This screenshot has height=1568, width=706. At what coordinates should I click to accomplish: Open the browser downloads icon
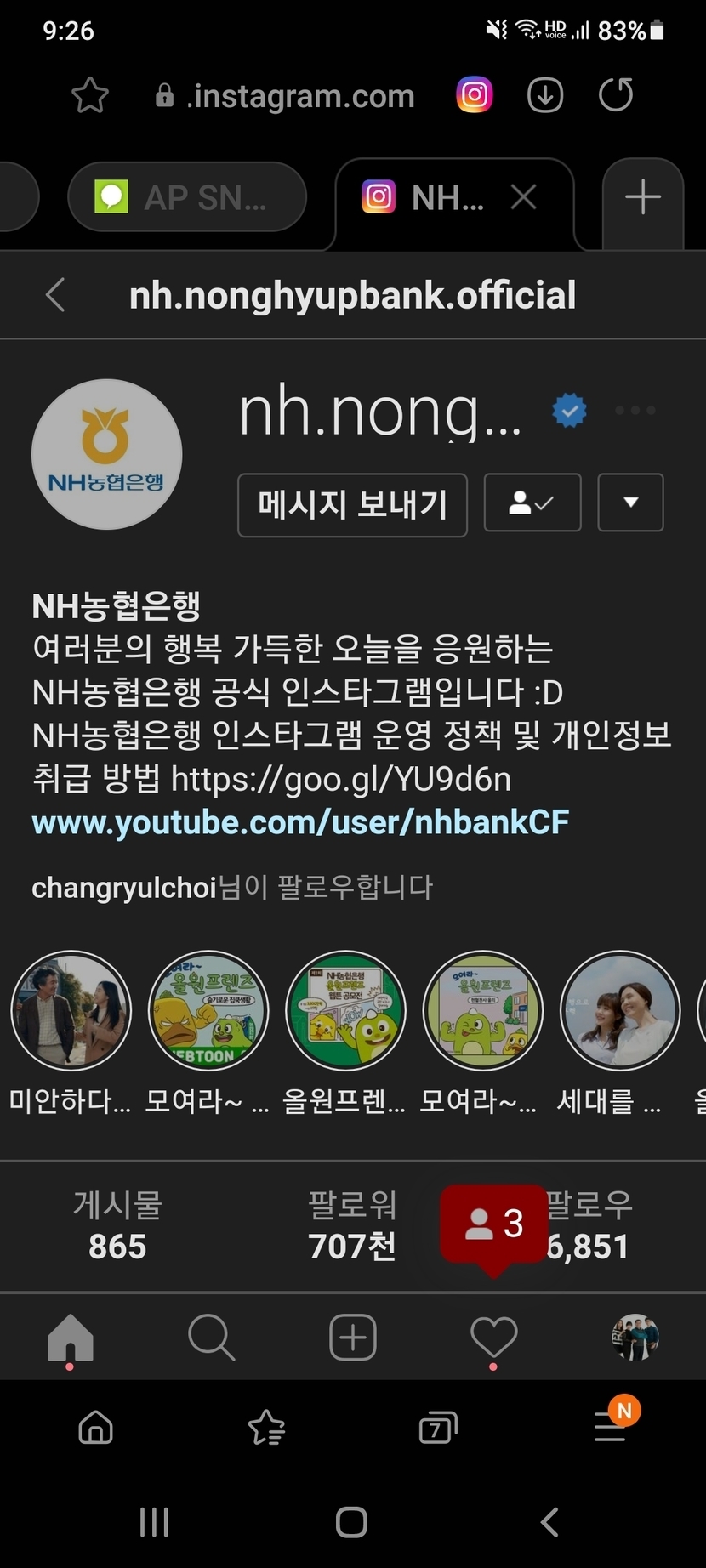click(545, 94)
